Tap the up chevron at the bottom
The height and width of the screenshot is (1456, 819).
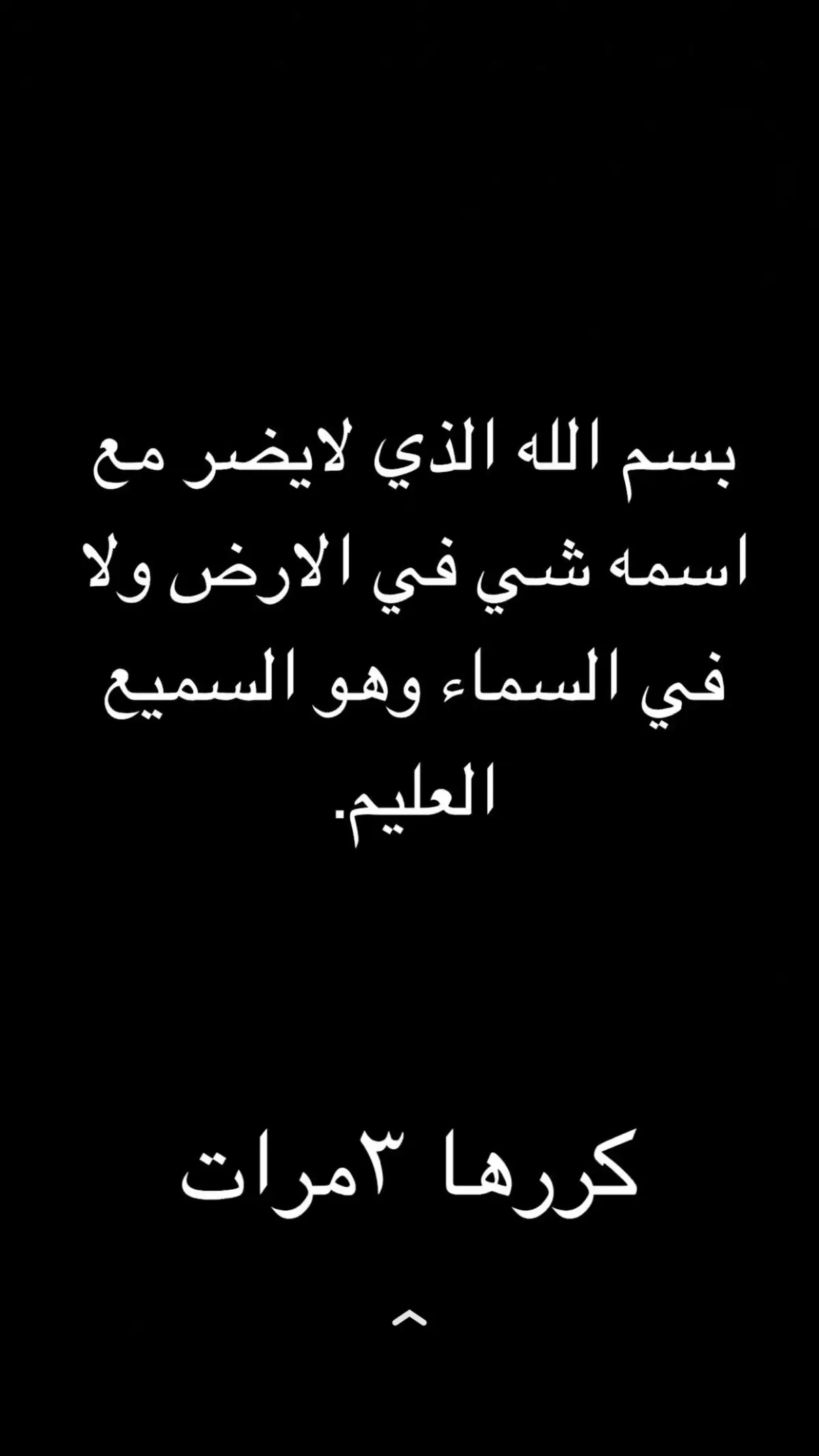(409, 1319)
